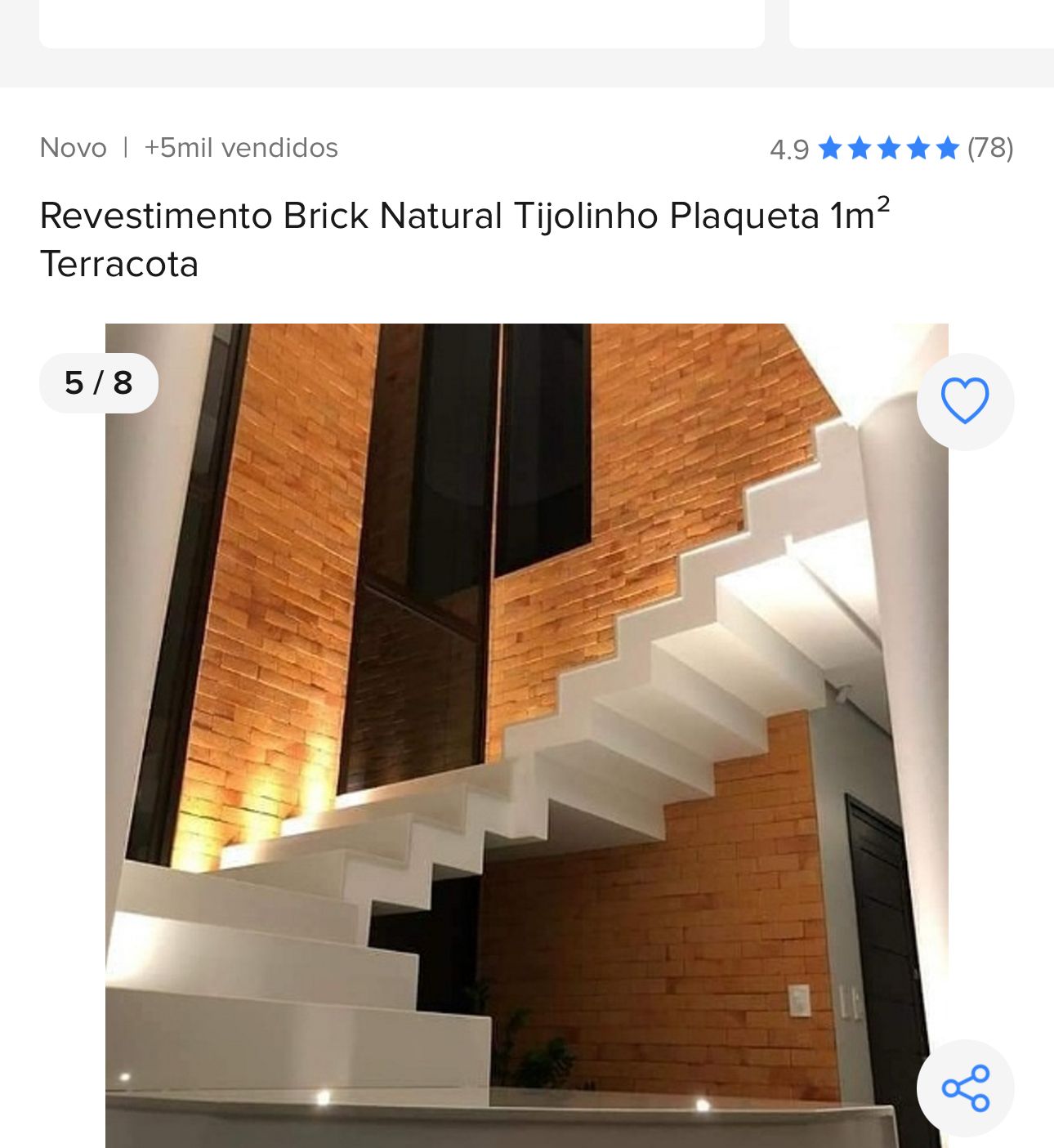Open reviews by tapping the (78) count
Screen dimensions: 1054x1148
tap(989, 148)
